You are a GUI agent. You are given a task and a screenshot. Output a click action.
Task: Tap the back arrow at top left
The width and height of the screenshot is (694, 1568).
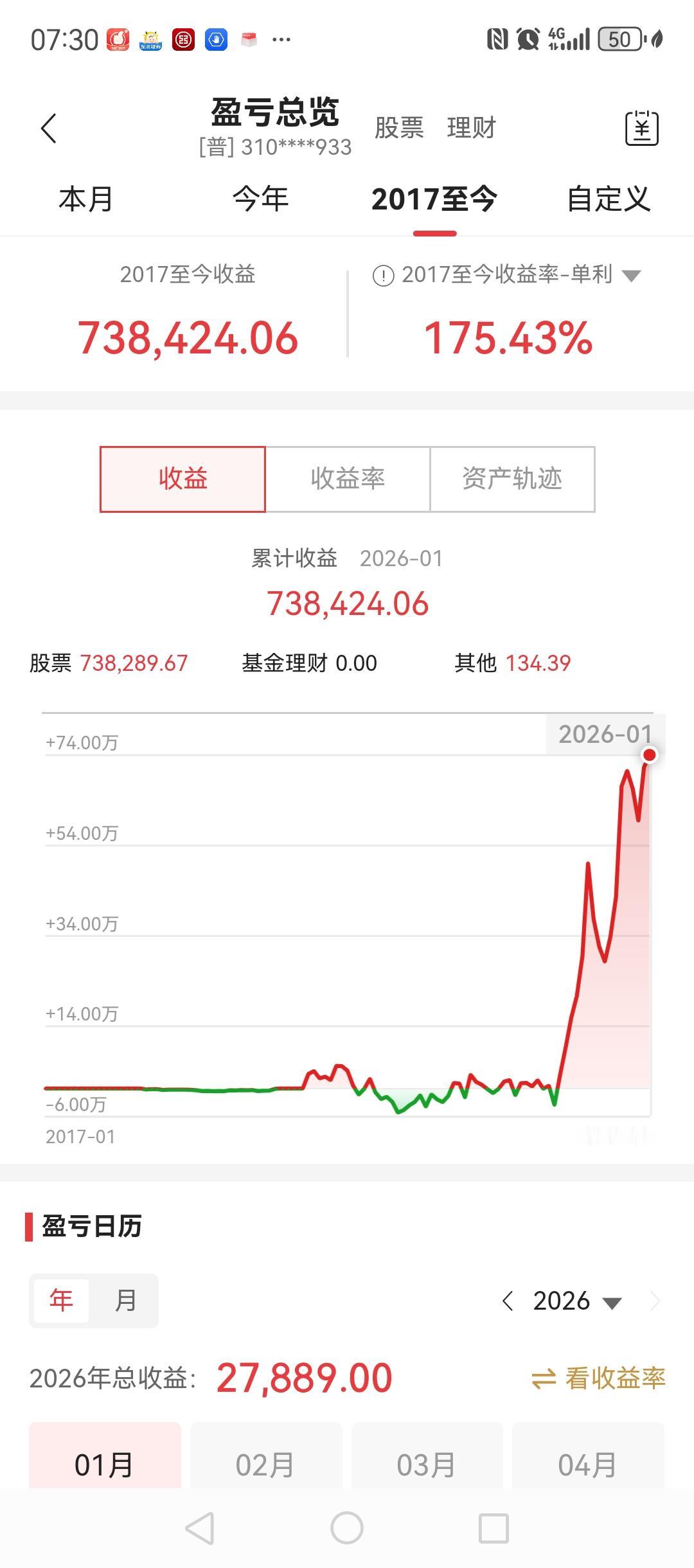point(49,129)
